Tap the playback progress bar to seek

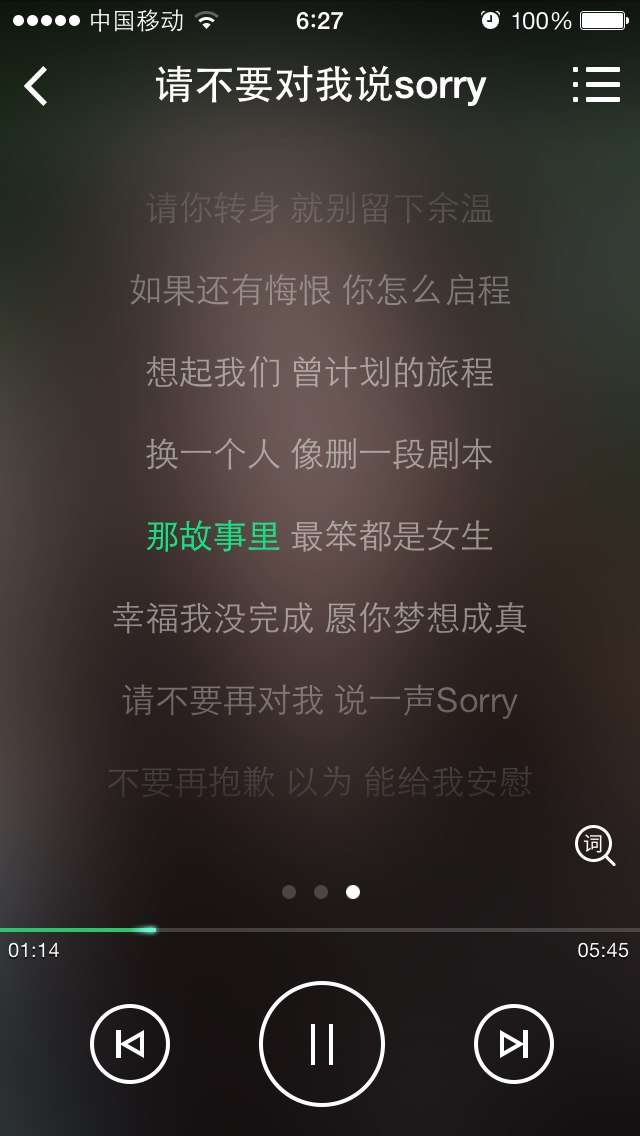pos(320,930)
